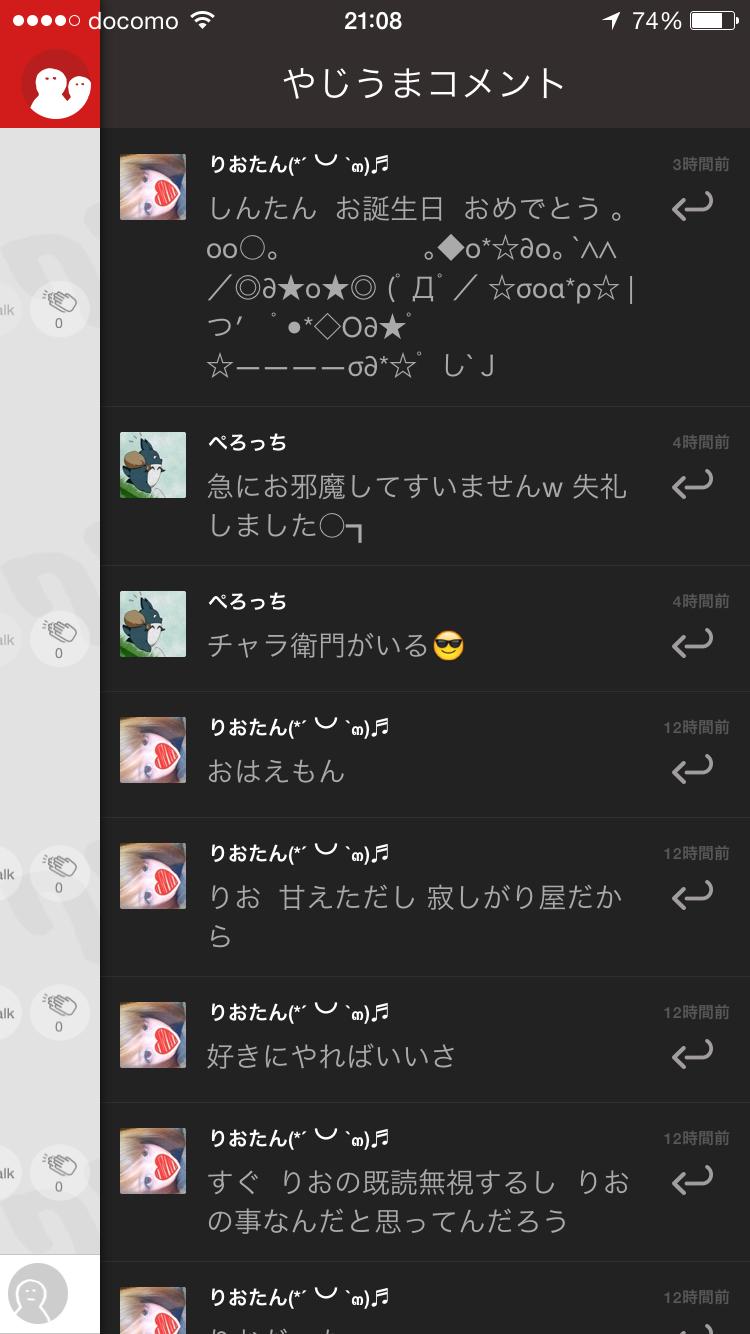
Task: Reply to the しんたん お誕生日 おめでとう comment
Action: coord(692,206)
